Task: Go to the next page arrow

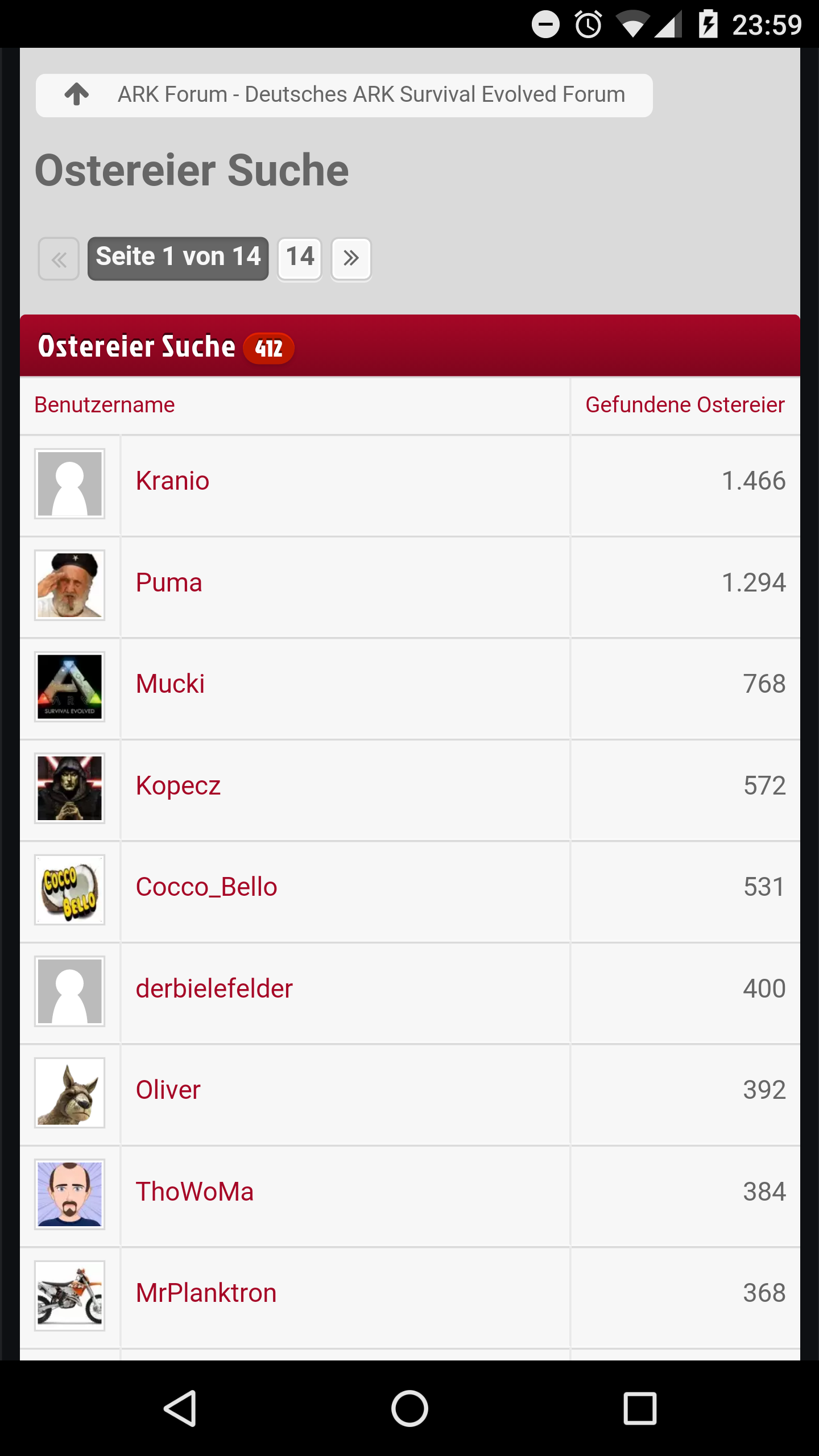Action: pyautogui.click(x=351, y=259)
